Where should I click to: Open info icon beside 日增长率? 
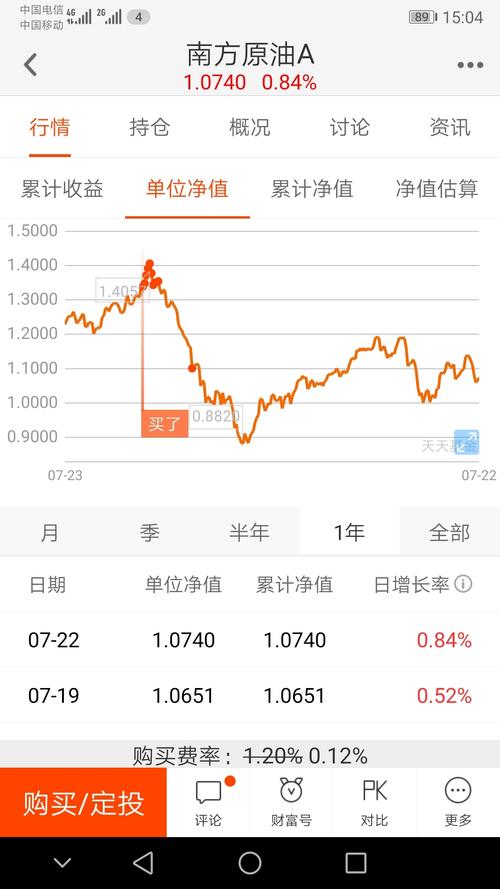click(463, 584)
